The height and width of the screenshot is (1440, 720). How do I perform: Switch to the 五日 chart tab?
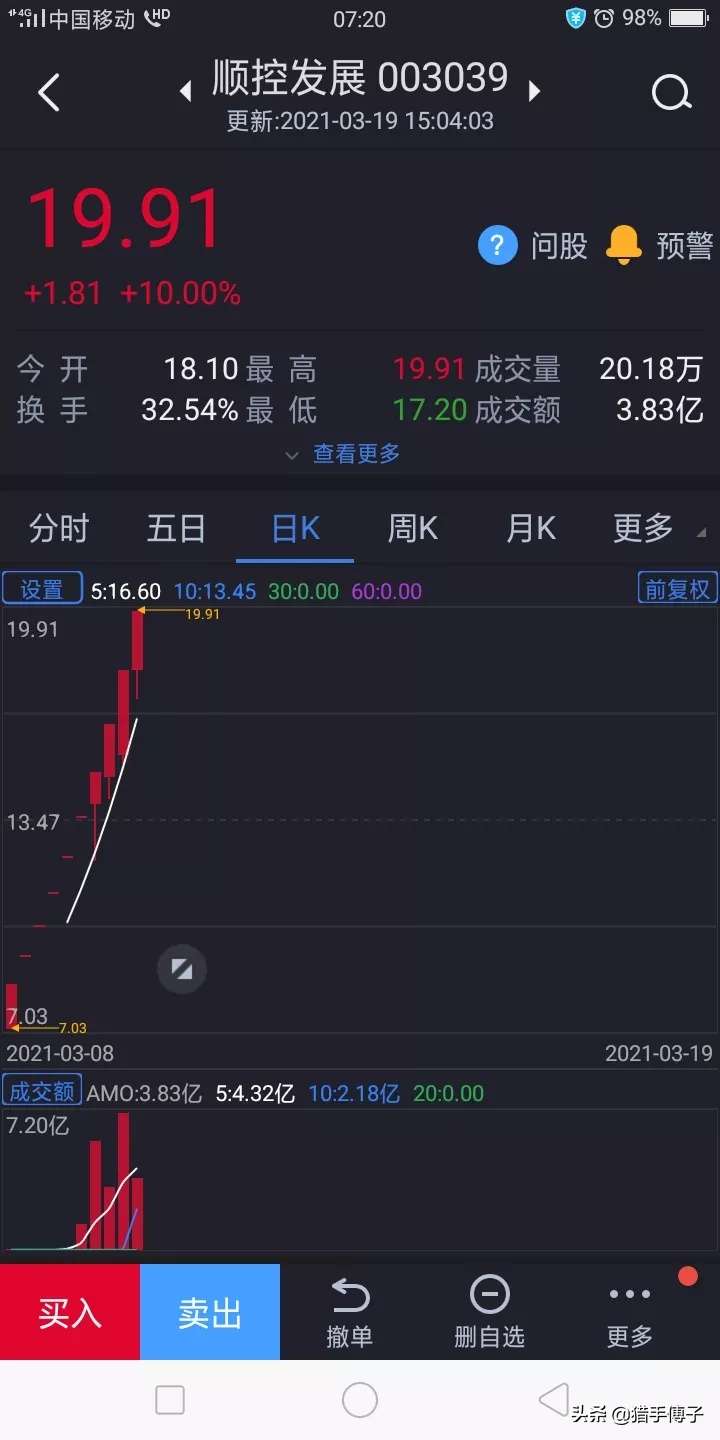pyautogui.click(x=176, y=528)
